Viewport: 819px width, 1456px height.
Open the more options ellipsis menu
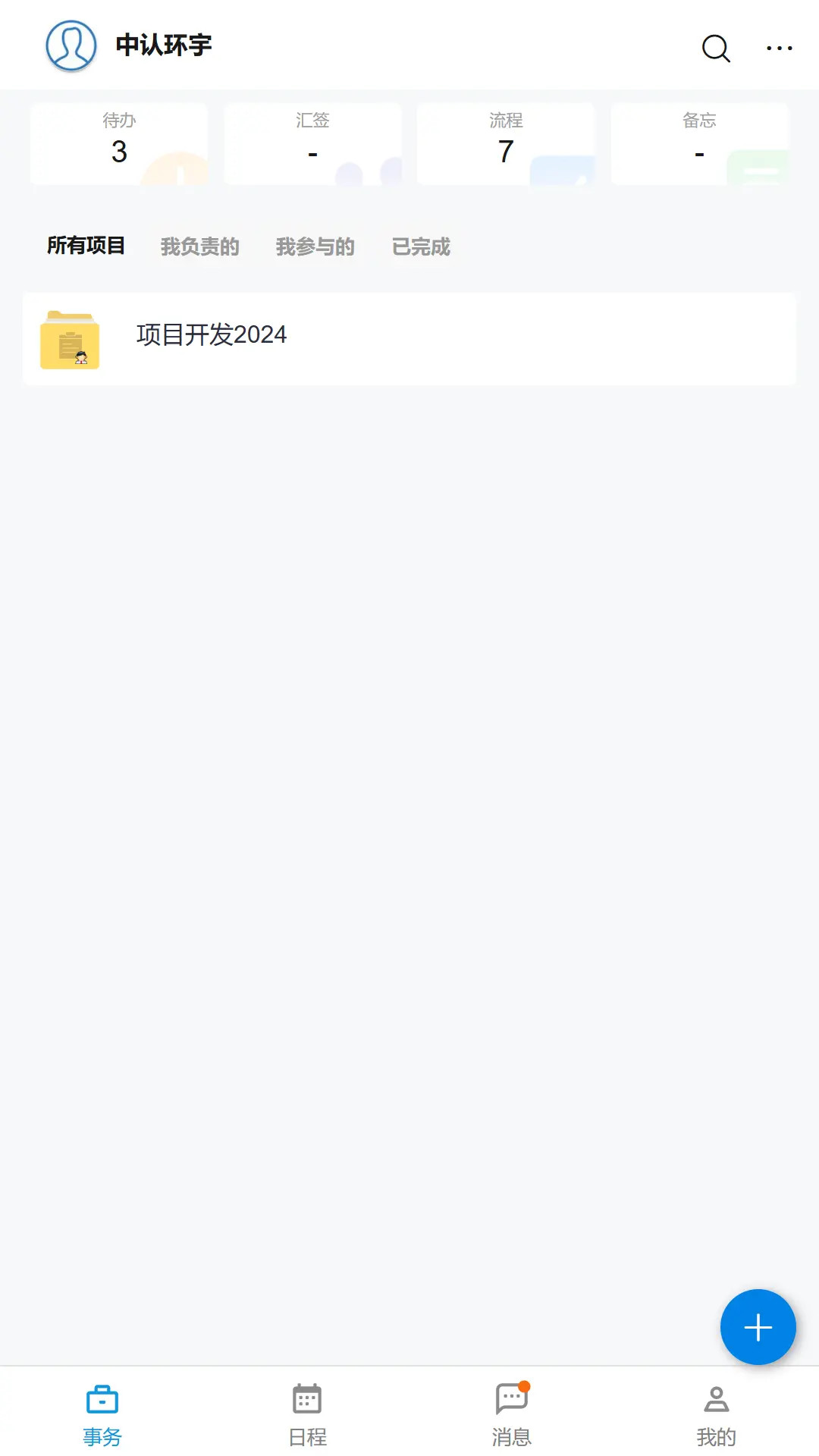(779, 48)
